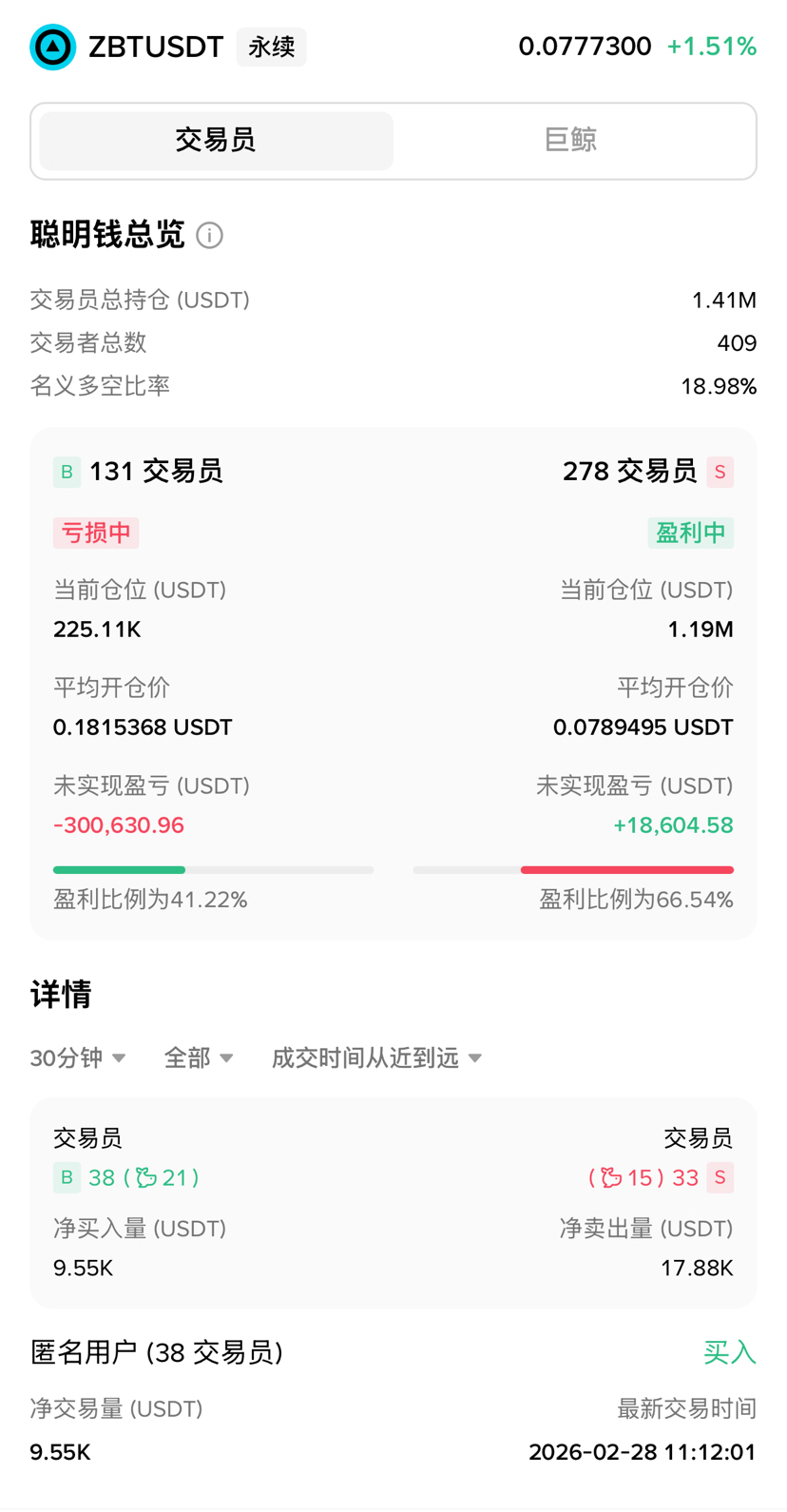The width and height of the screenshot is (787, 1512).
Task: Switch to the 巨鲸 tab
Action: point(570,141)
